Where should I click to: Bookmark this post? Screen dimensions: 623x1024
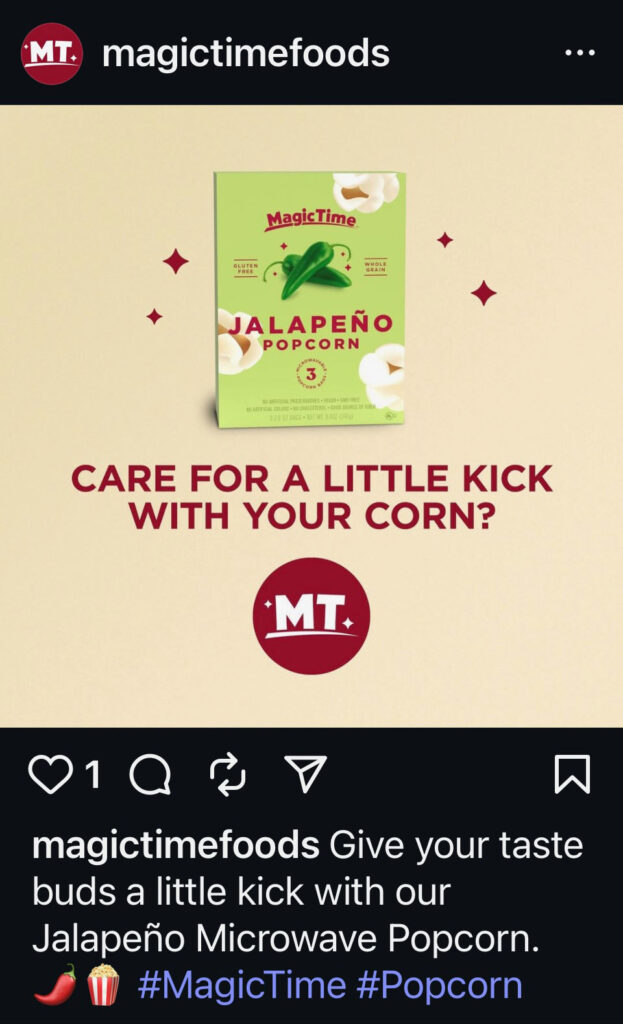(x=572, y=774)
